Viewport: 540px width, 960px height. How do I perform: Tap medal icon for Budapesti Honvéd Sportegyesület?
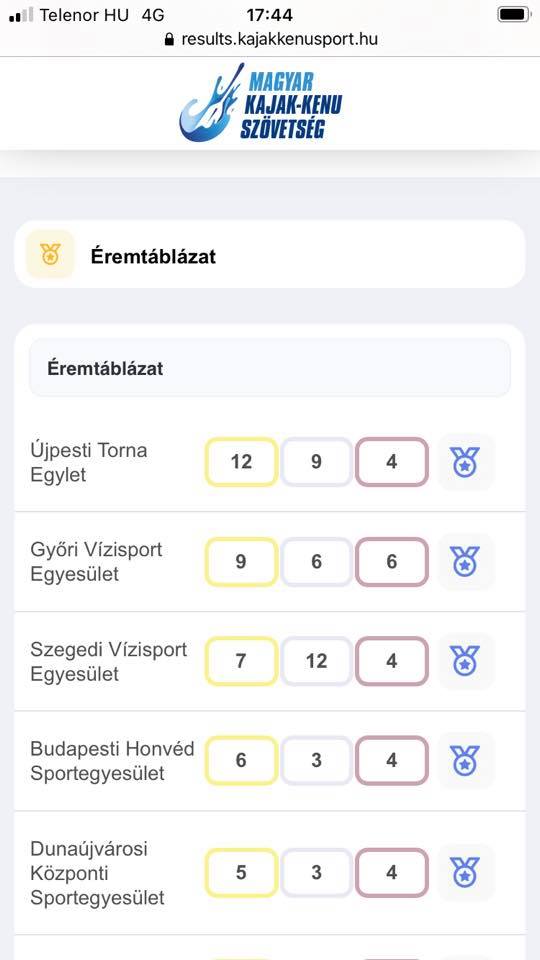(x=466, y=760)
